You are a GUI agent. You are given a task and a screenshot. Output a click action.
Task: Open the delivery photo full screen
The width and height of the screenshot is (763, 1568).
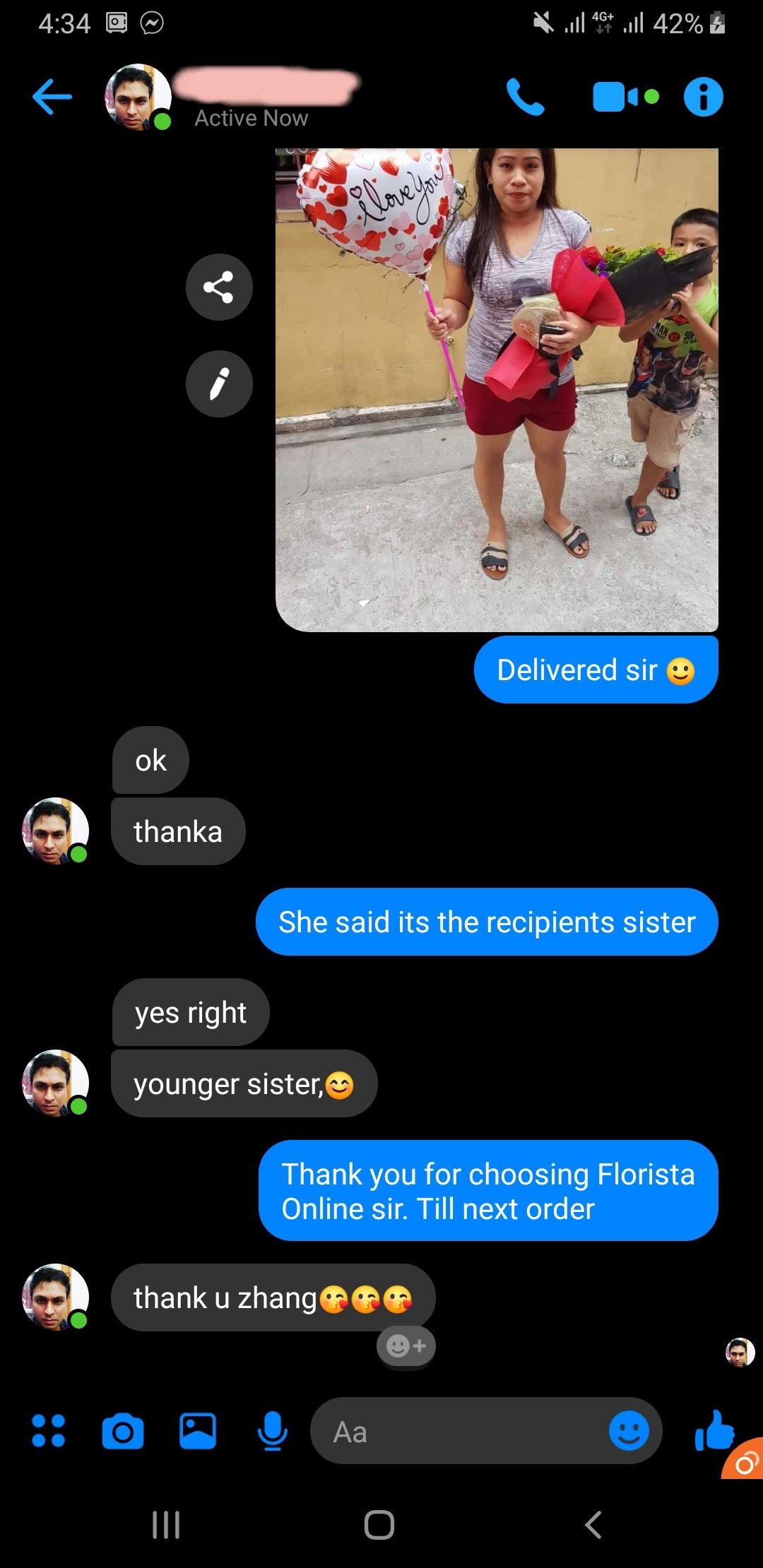497,388
